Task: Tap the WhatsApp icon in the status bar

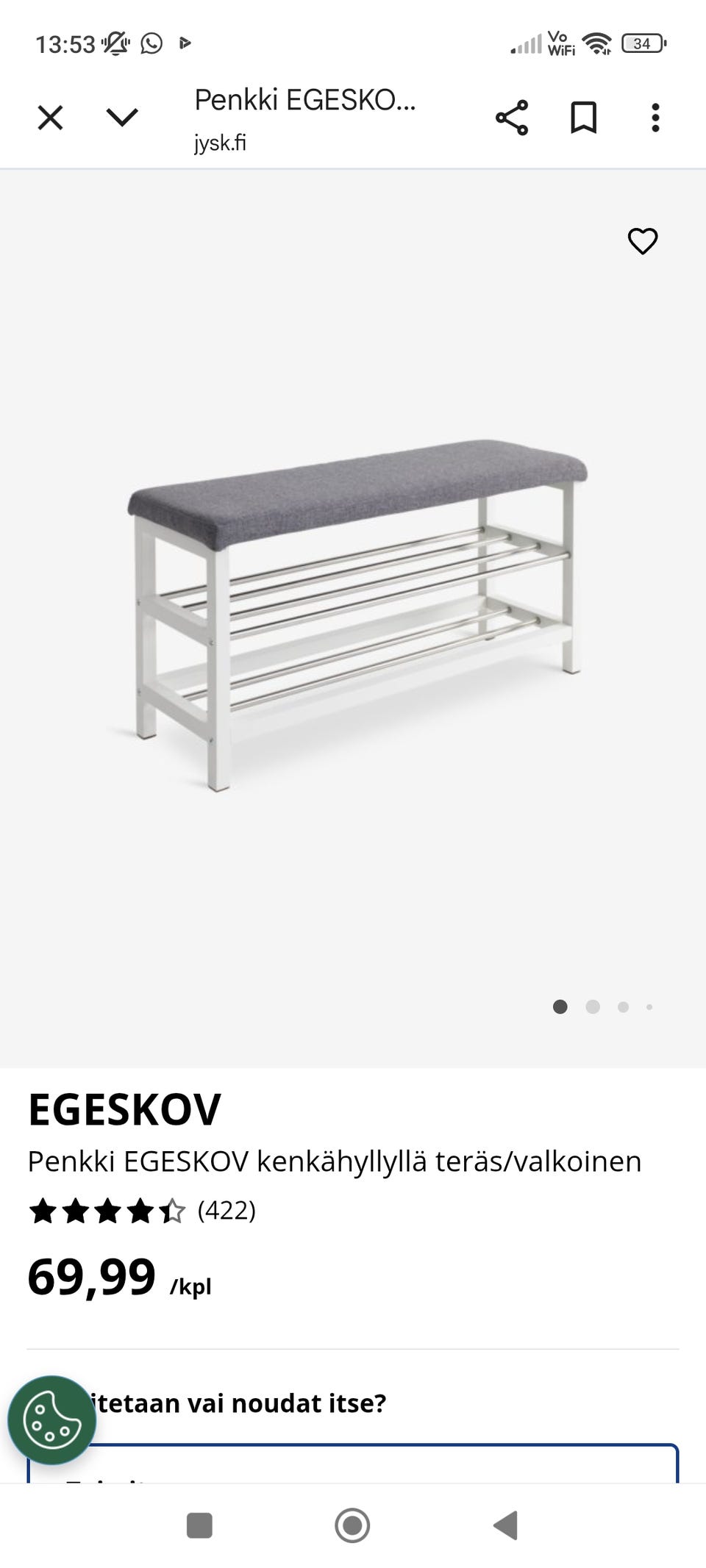Action: click(151, 43)
